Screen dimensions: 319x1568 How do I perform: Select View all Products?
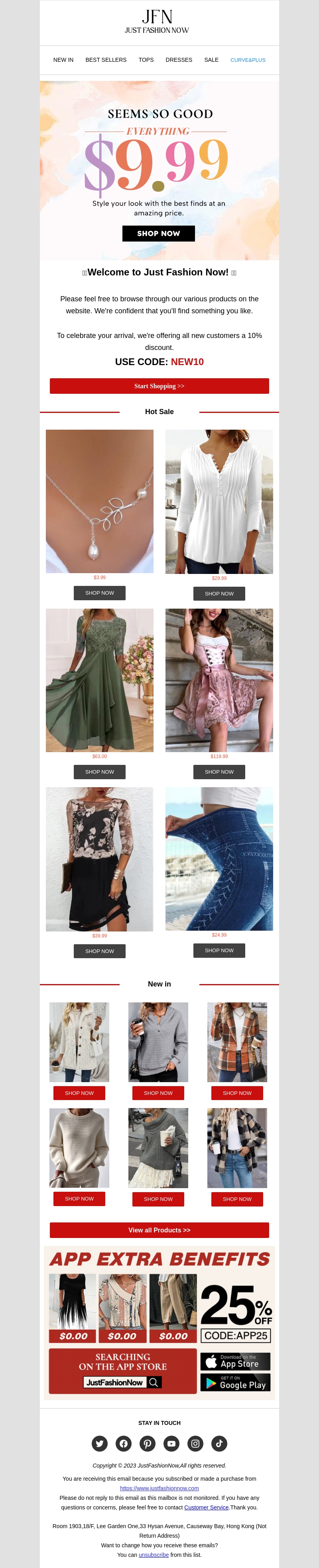159,1230
